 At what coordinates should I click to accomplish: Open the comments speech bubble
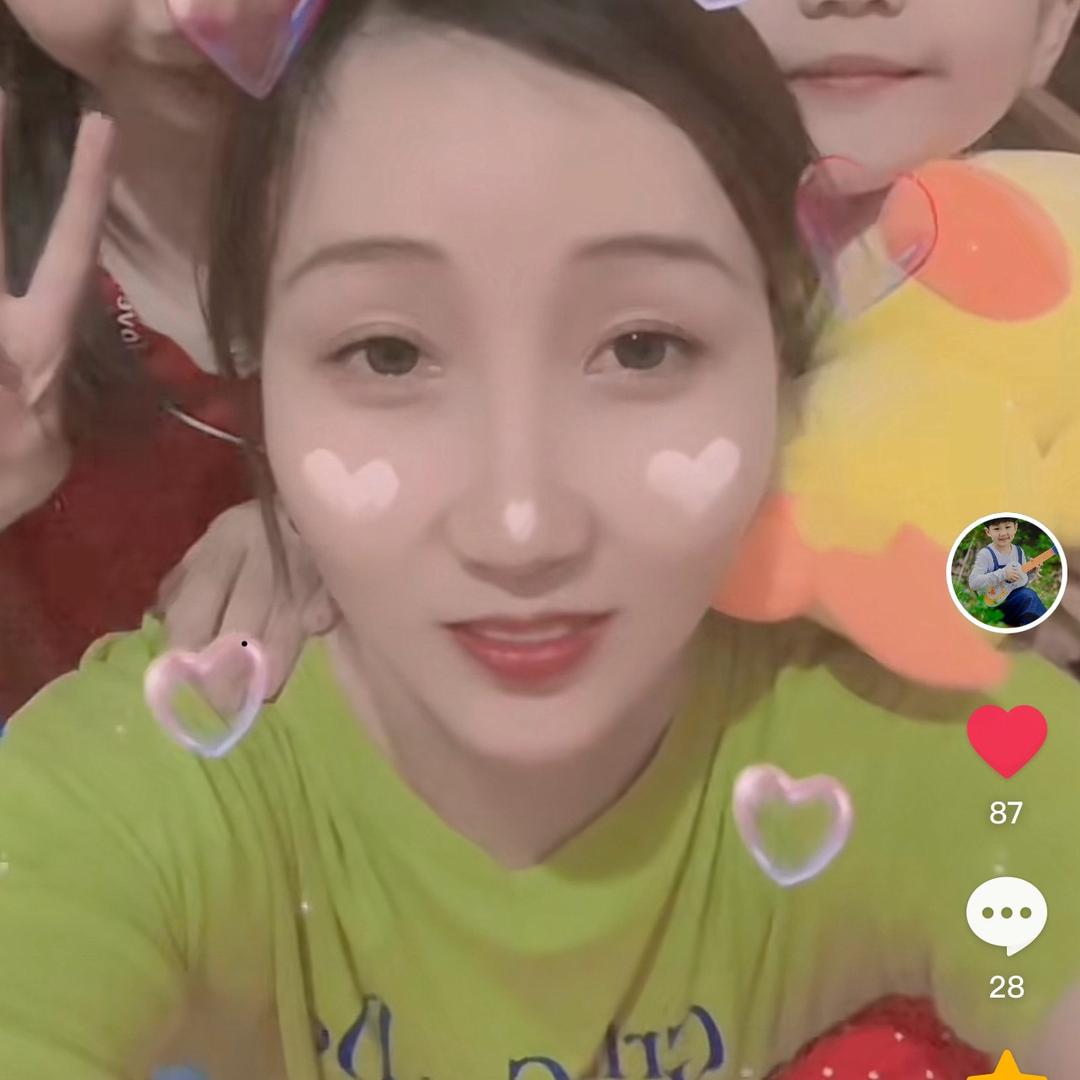(1006, 914)
